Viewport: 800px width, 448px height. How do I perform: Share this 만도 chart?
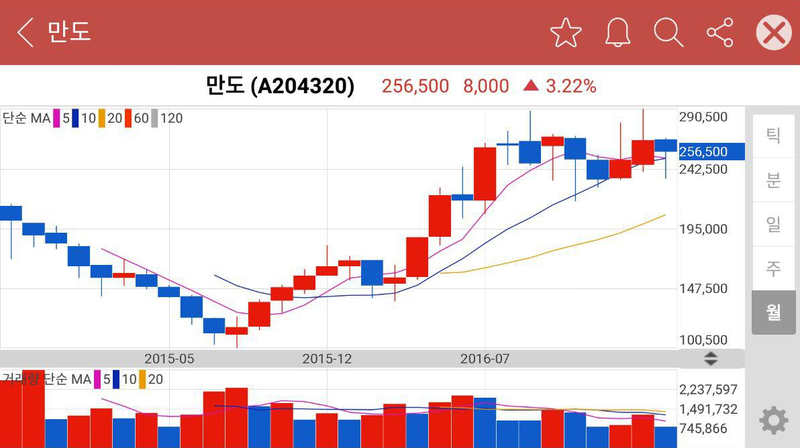pos(720,33)
